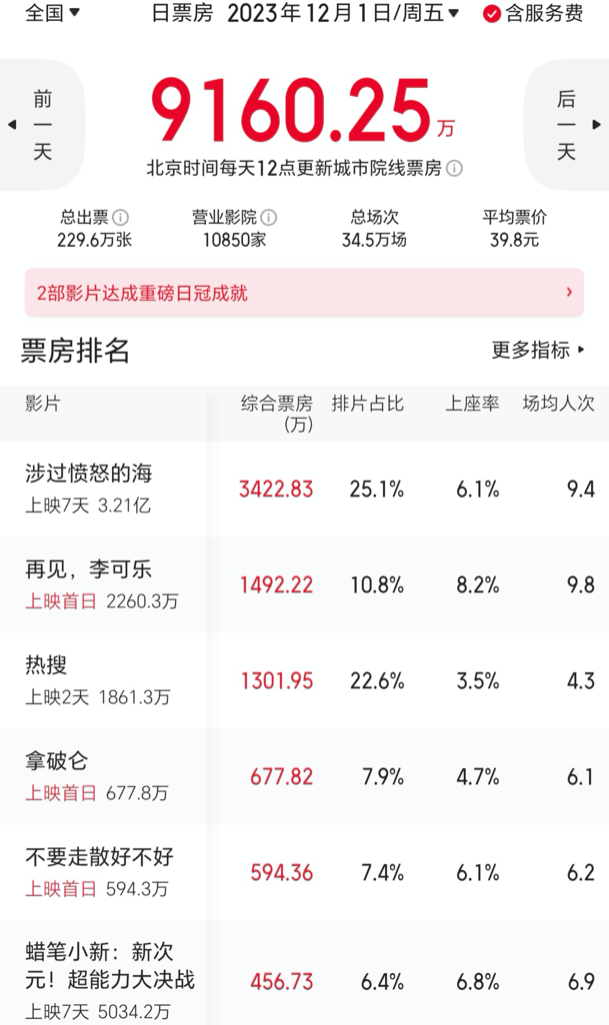Show info for 营业影院
The height and width of the screenshot is (1025, 609).
click(268, 217)
